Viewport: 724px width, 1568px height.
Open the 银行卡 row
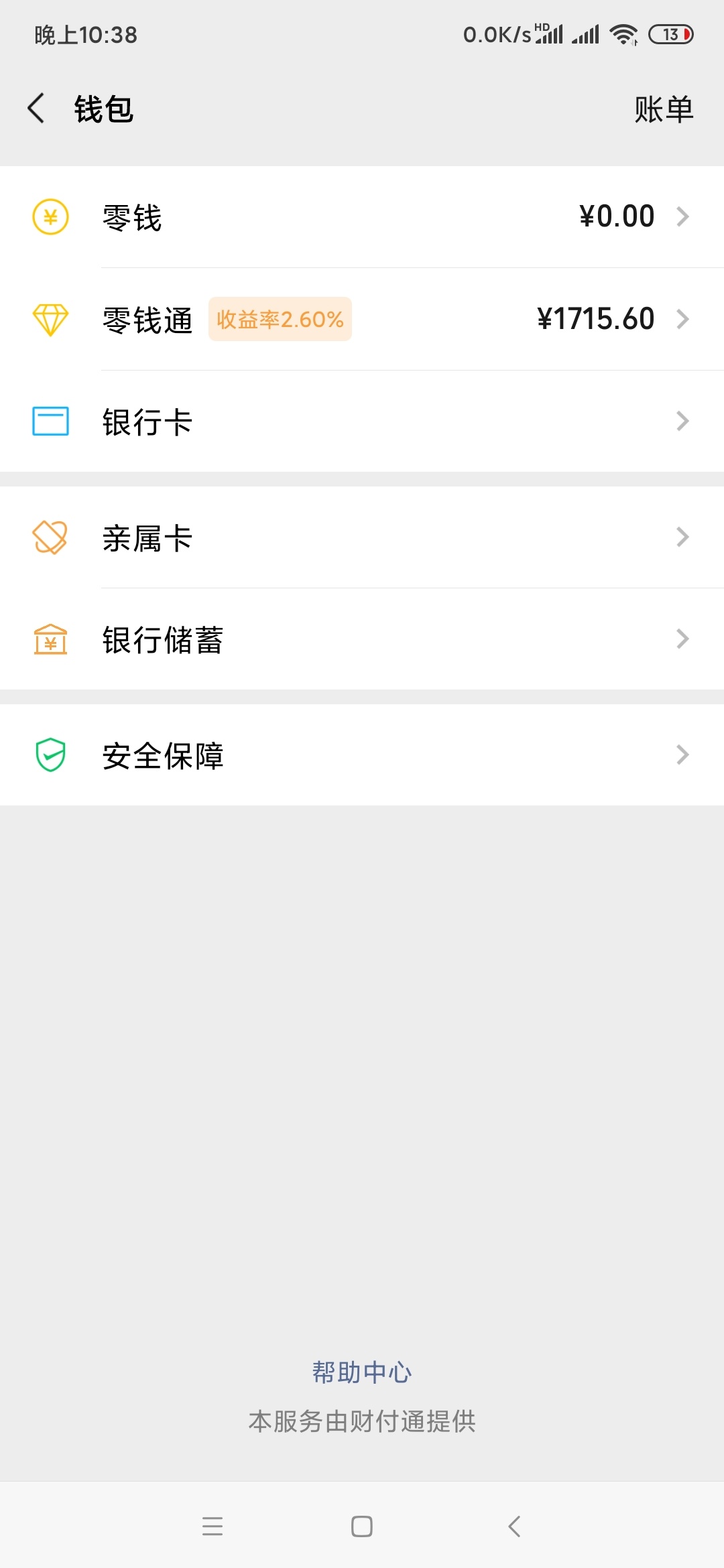(x=362, y=421)
